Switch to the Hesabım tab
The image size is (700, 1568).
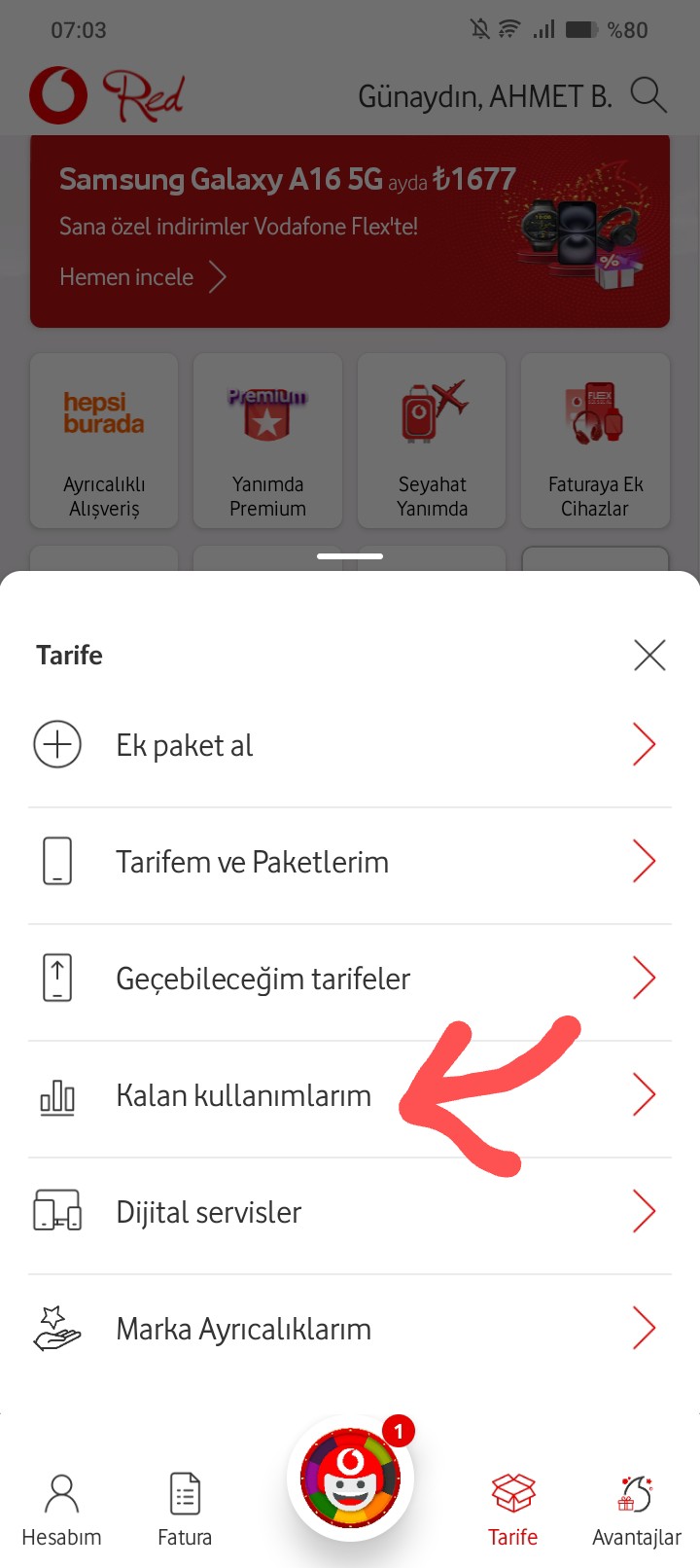point(61,1510)
